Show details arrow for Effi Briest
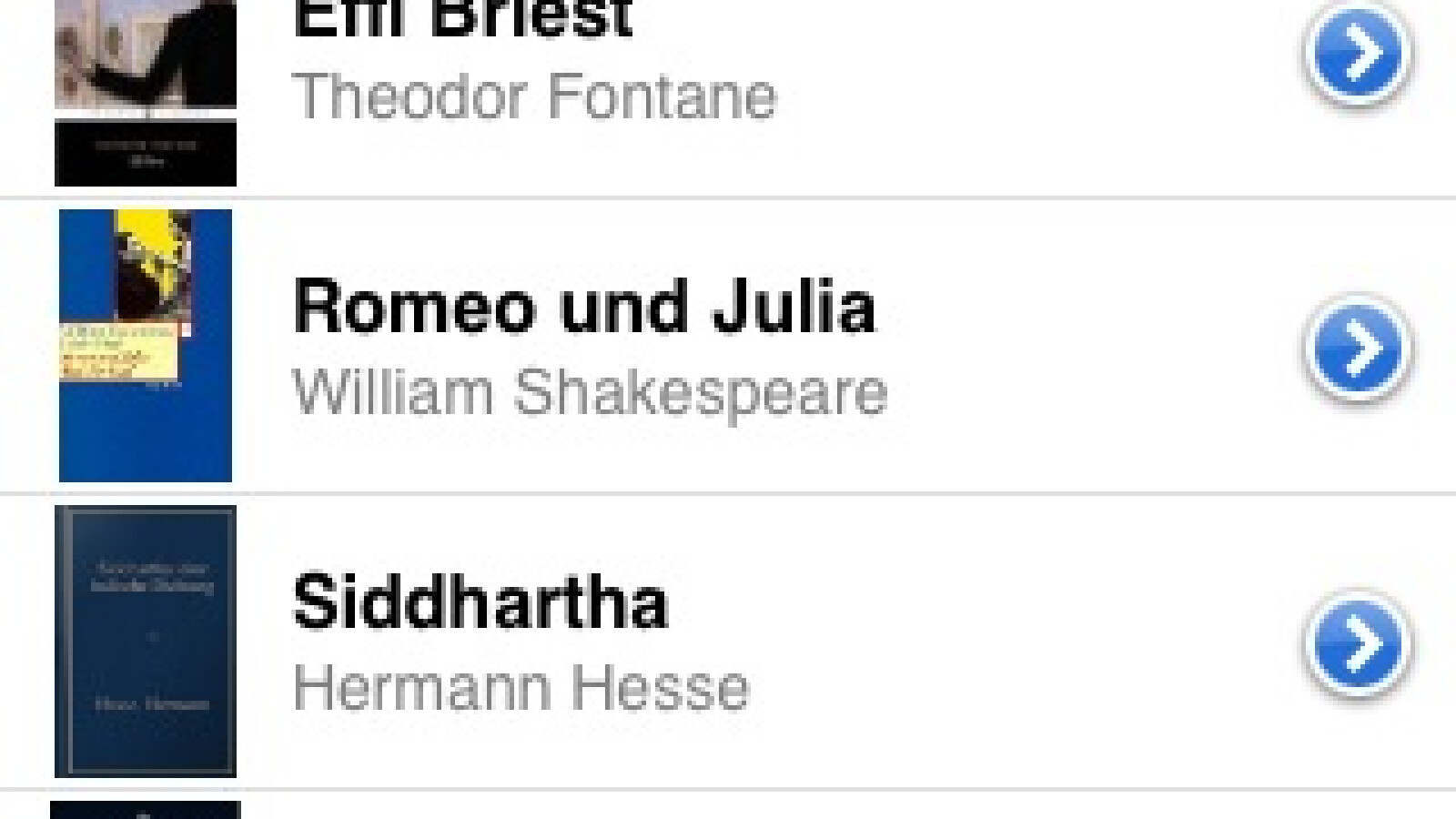This screenshot has width=1456, height=819. tap(1358, 54)
